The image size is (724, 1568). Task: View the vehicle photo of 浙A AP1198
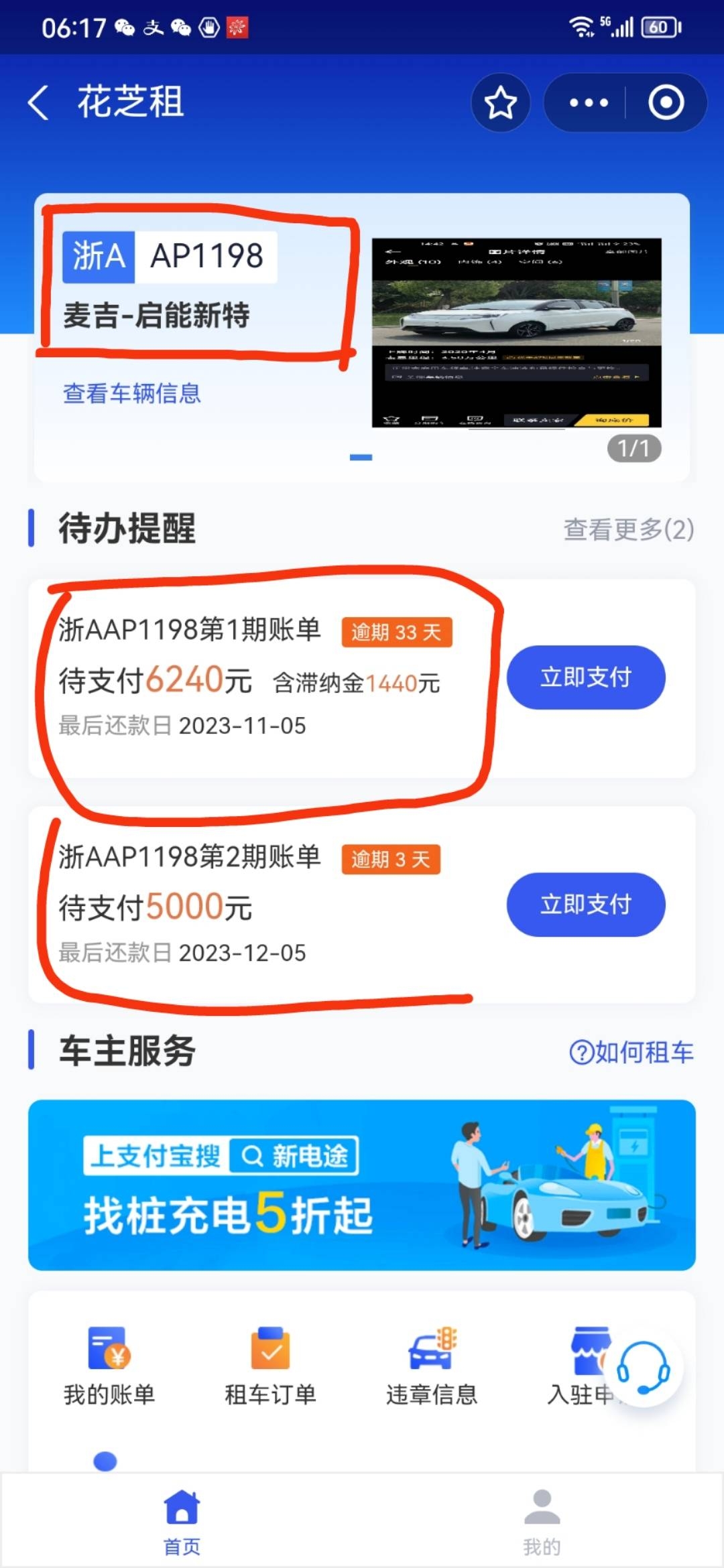click(516, 332)
